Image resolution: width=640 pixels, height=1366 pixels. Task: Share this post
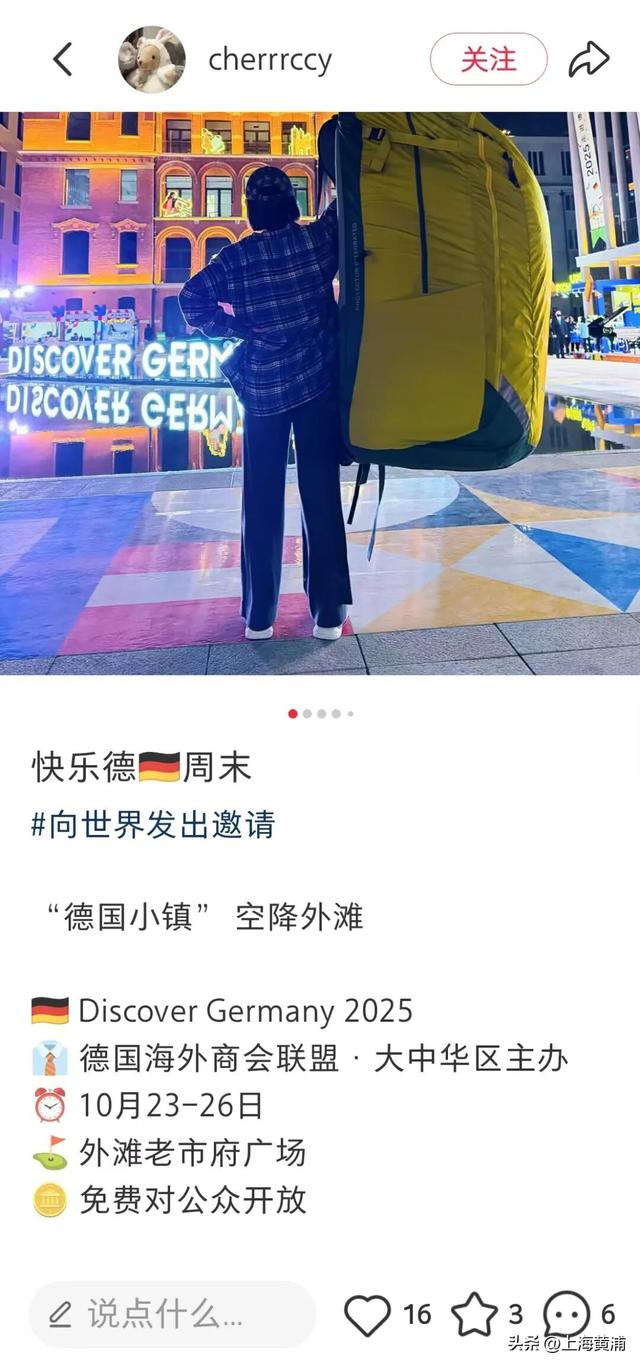[x=588, y=60]
